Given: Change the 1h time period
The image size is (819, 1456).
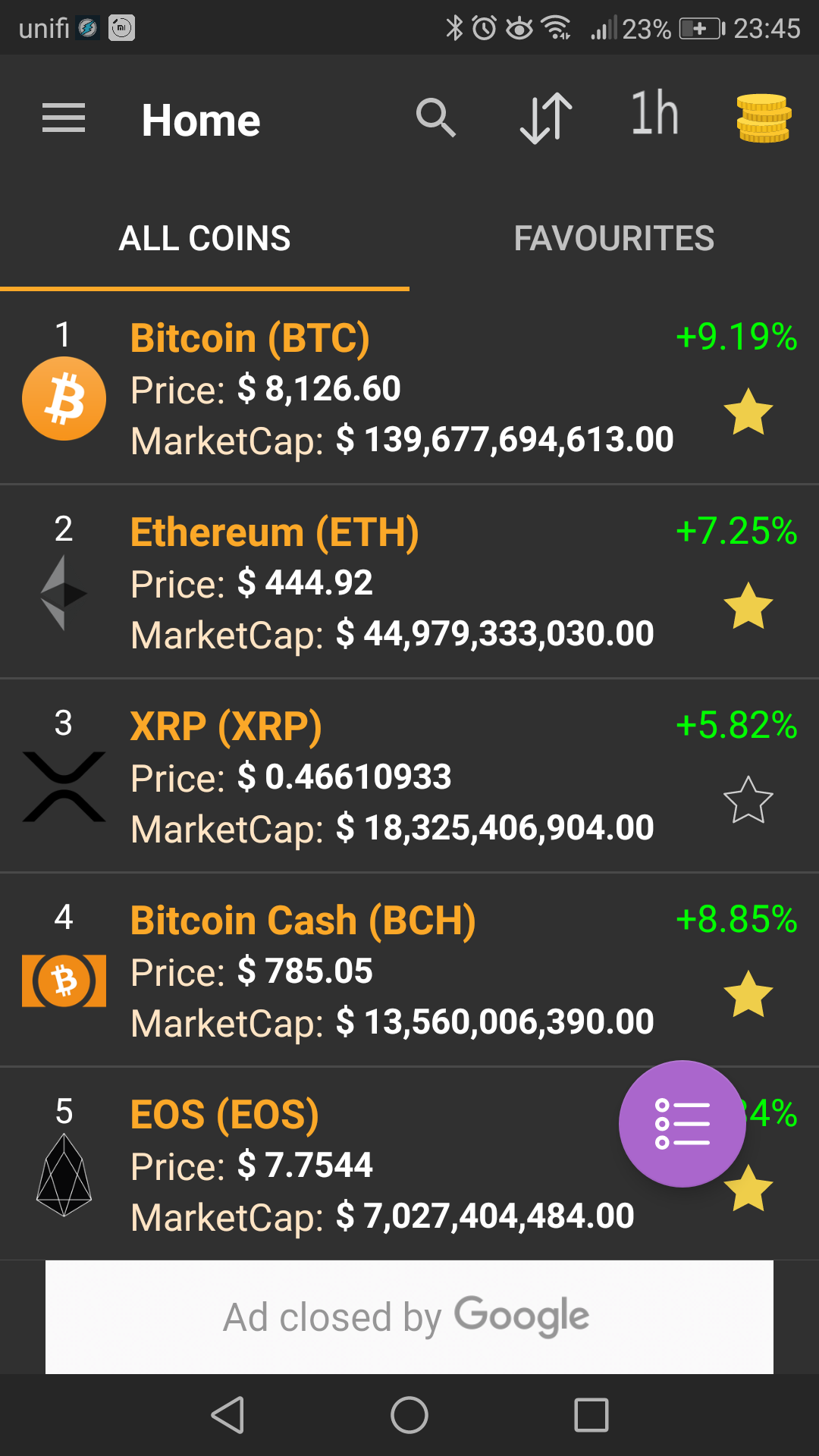Looking at the screenshot, I should click(x=654, y=115).
